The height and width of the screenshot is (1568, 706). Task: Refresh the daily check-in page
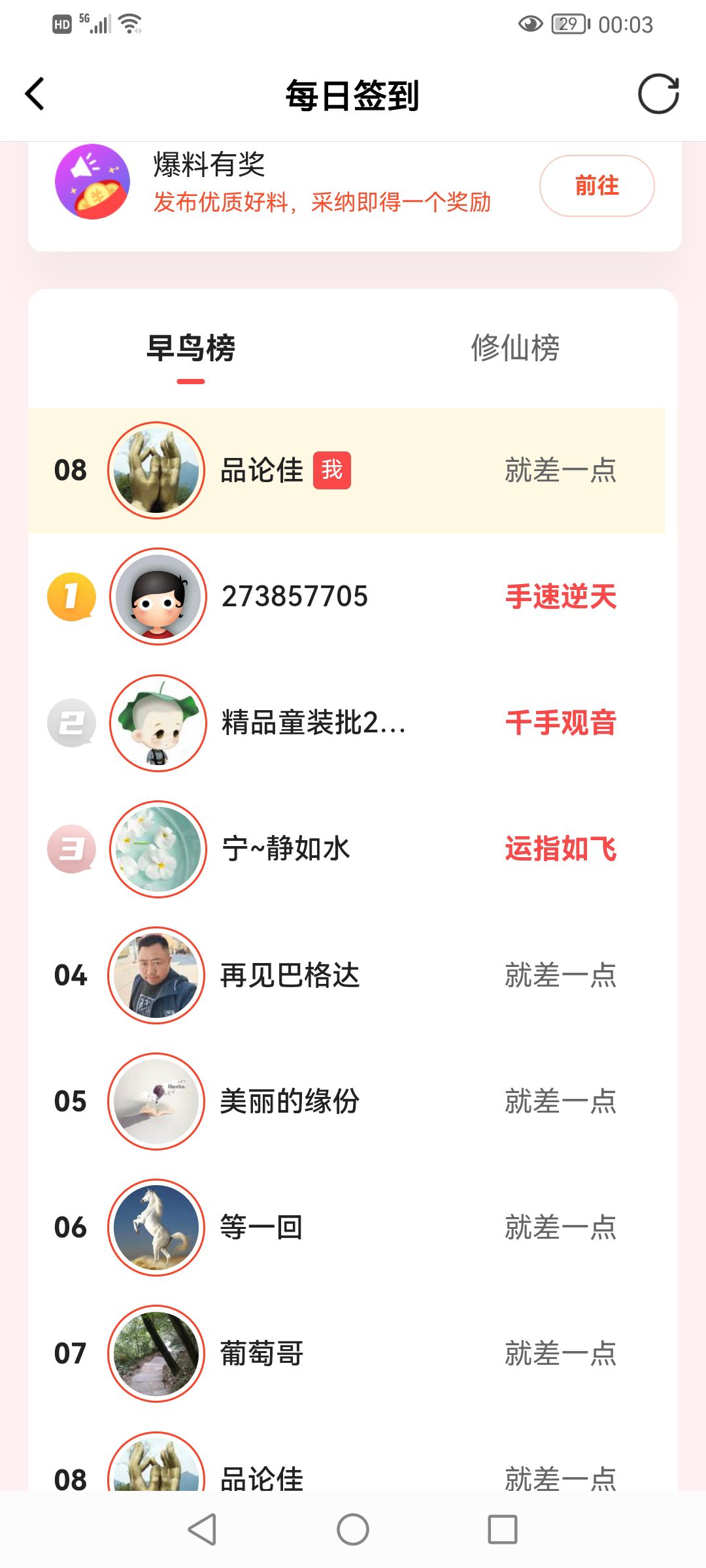658,94
